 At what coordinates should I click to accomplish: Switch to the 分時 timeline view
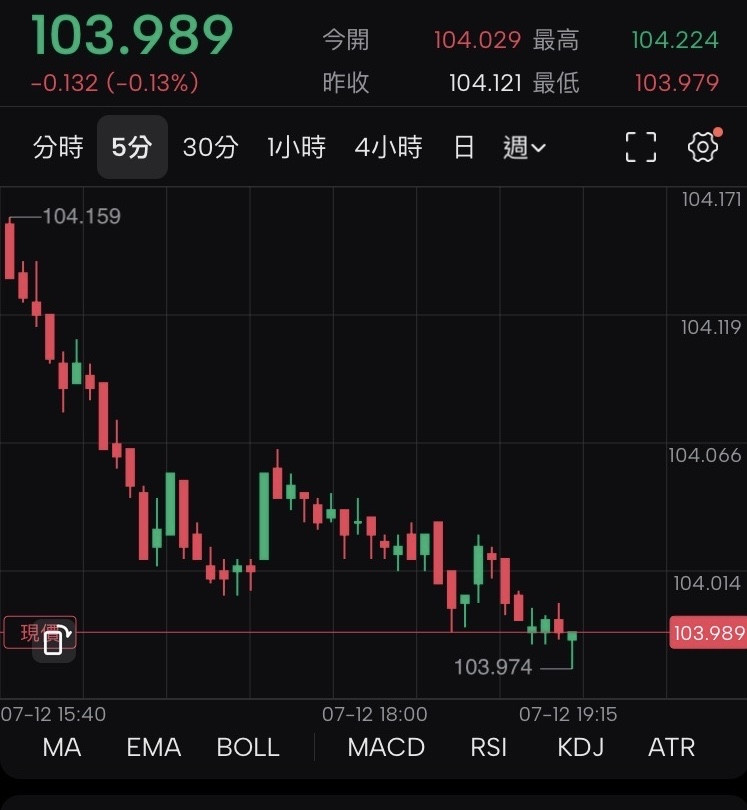(x=58, y=148)
